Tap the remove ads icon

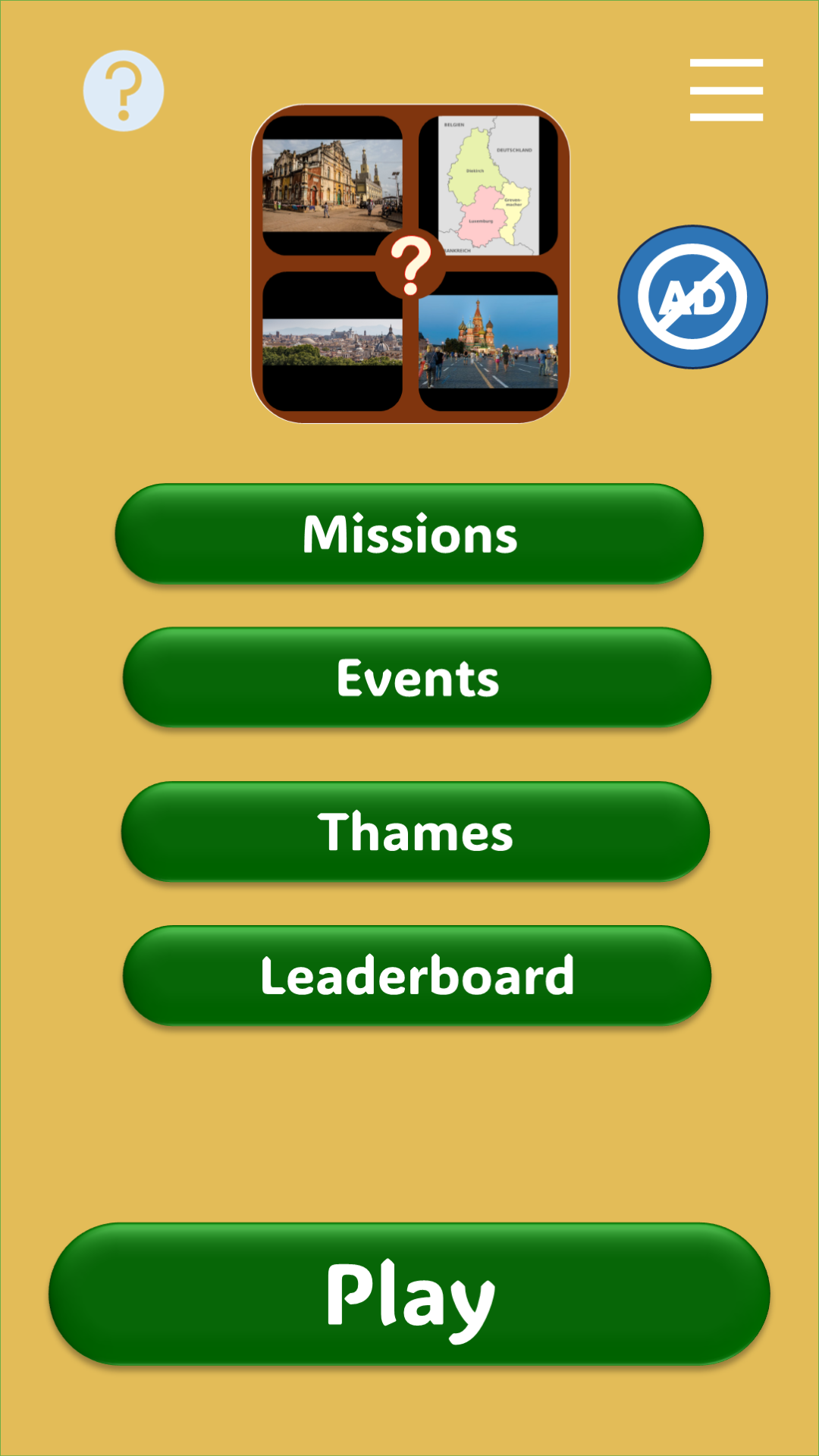[692, 297]
